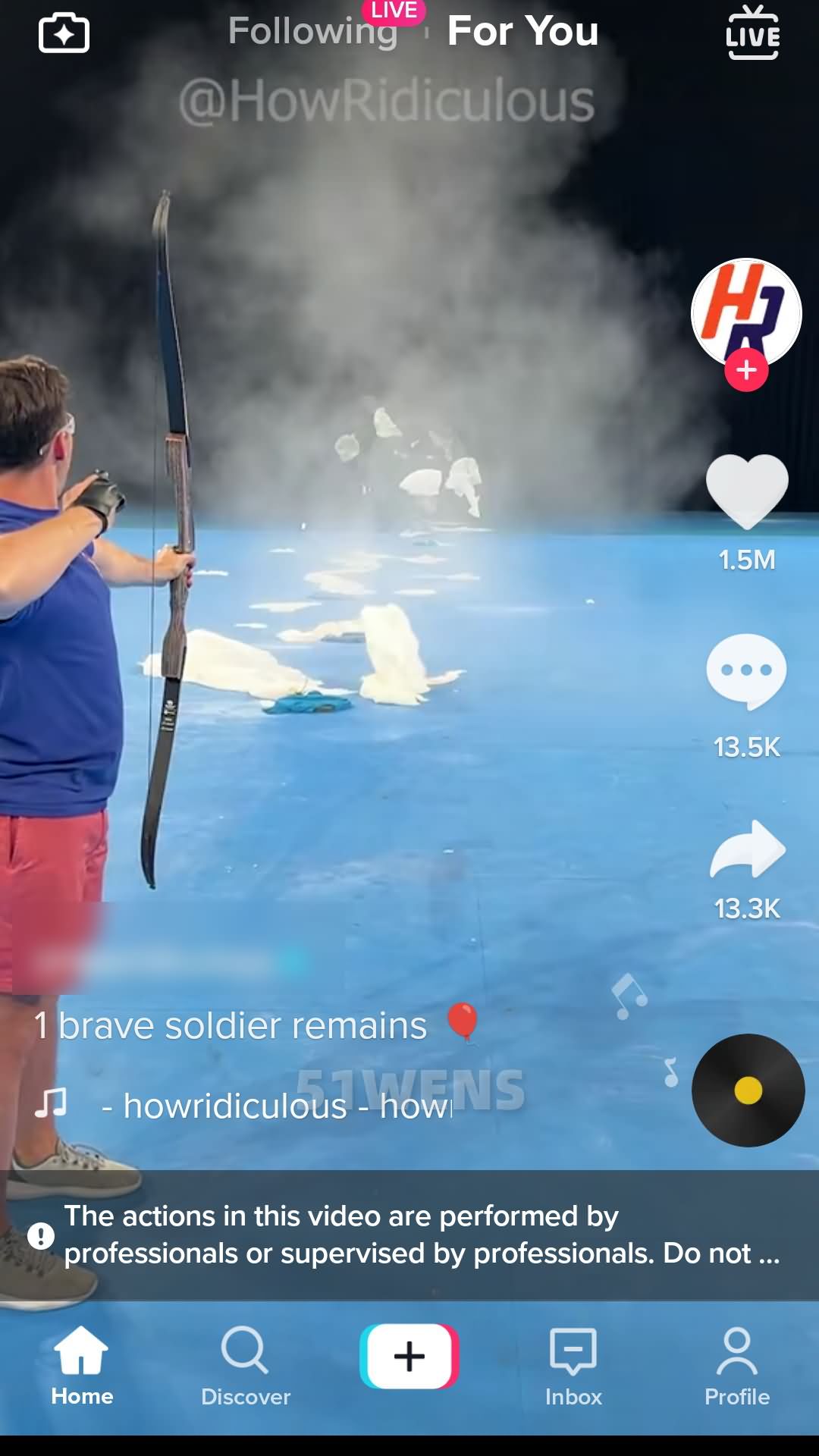819x1456 pixels.
Task: Open the comments section
Action: pos(746,672)
